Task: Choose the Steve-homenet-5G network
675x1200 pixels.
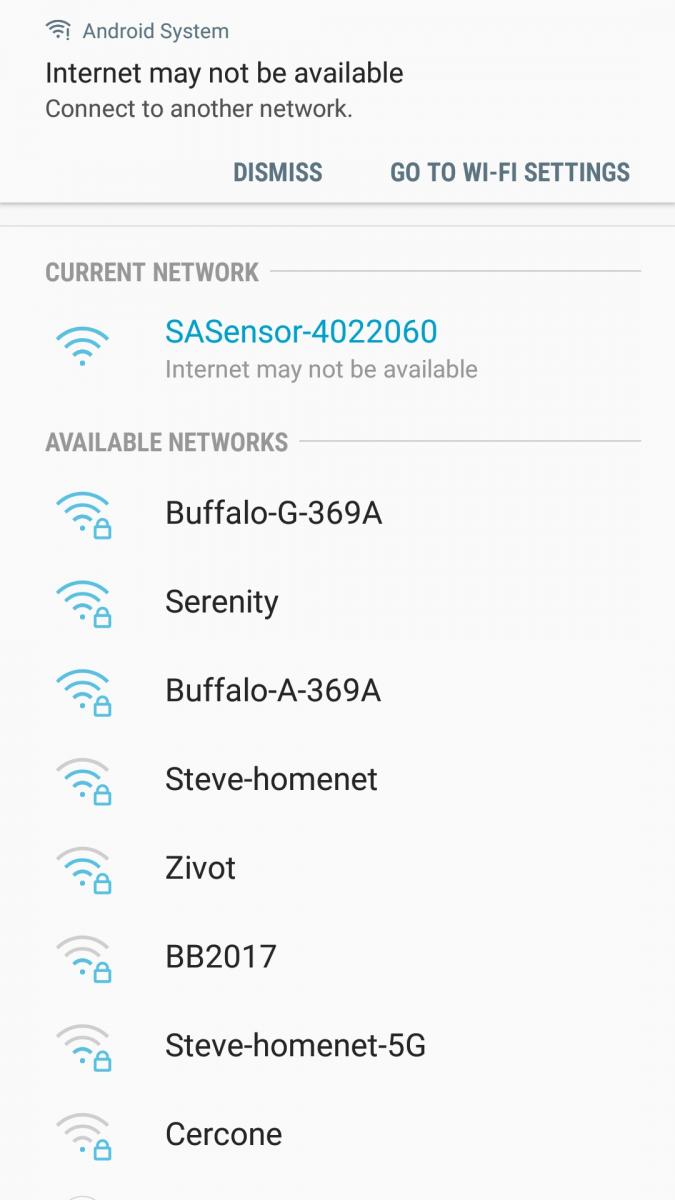Action: click(x=337, y=1046)
